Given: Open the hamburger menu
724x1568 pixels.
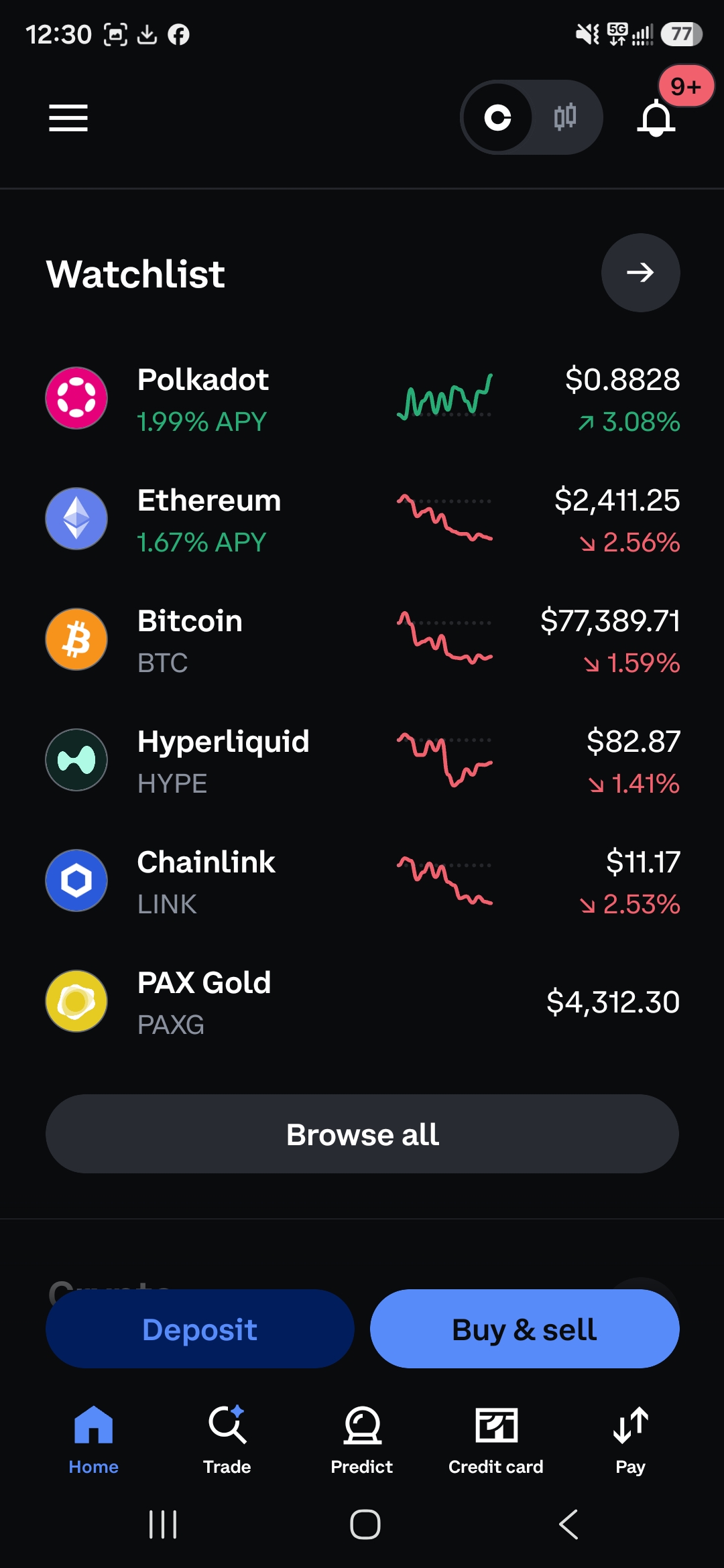Looking at the screenshot, I should coord(68,118).
